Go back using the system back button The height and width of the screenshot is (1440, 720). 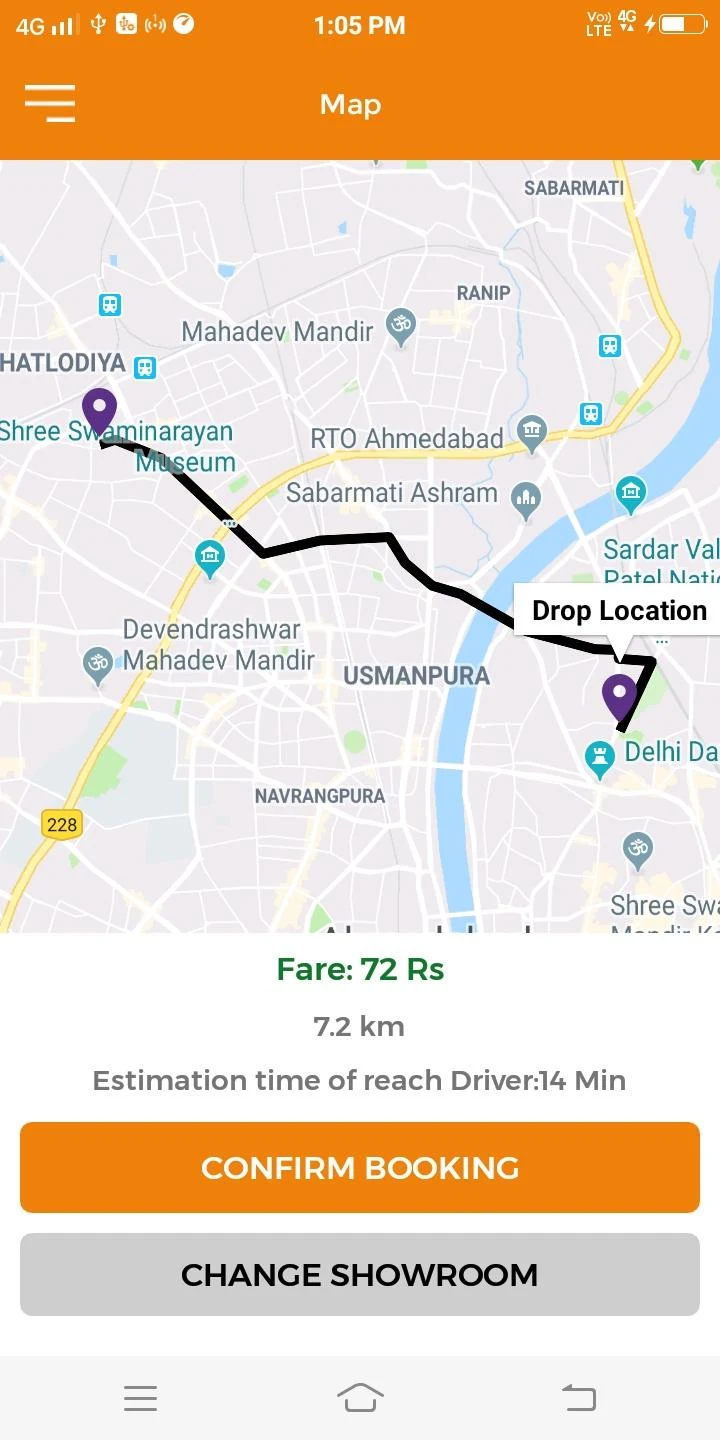tap(579, 1397)
